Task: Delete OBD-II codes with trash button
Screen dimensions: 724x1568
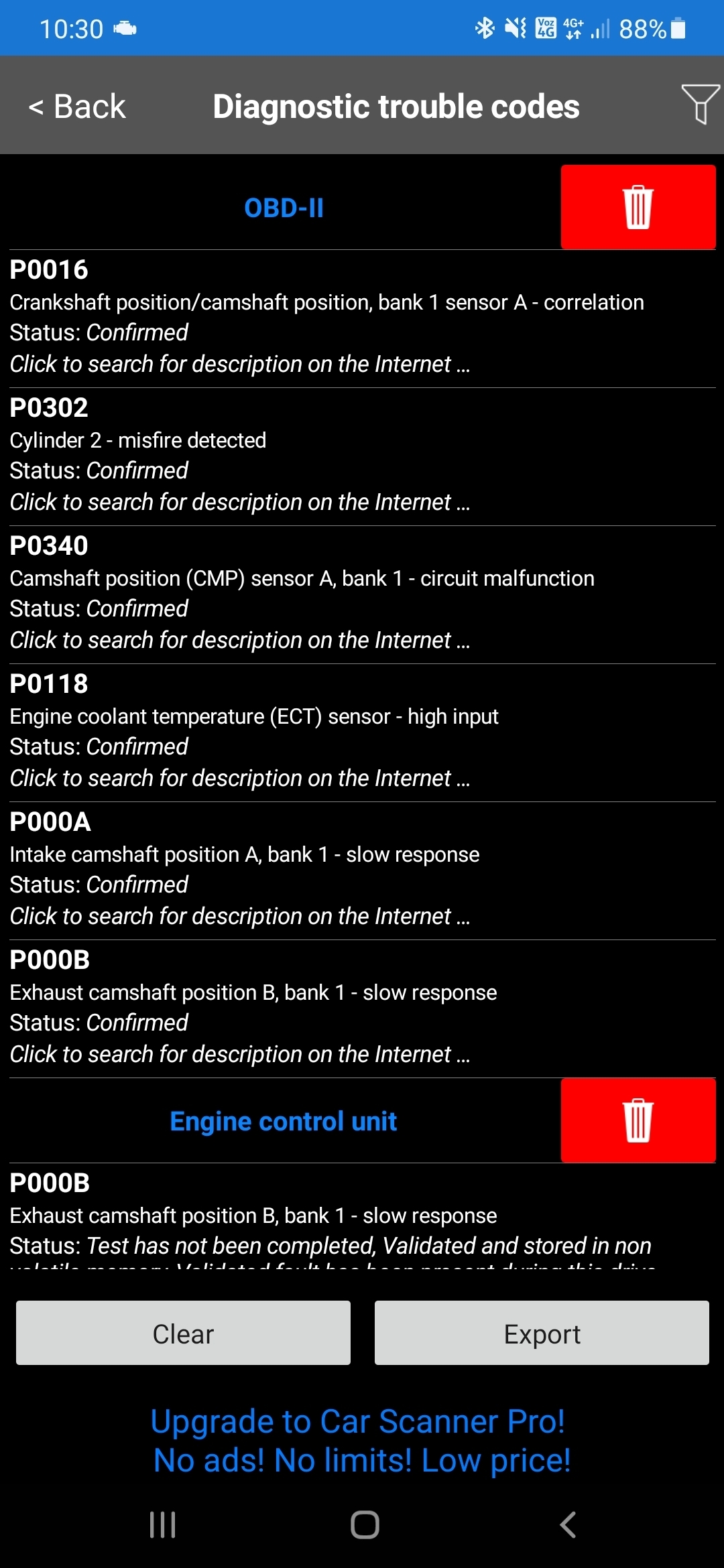Action: (x=638, y=207)
